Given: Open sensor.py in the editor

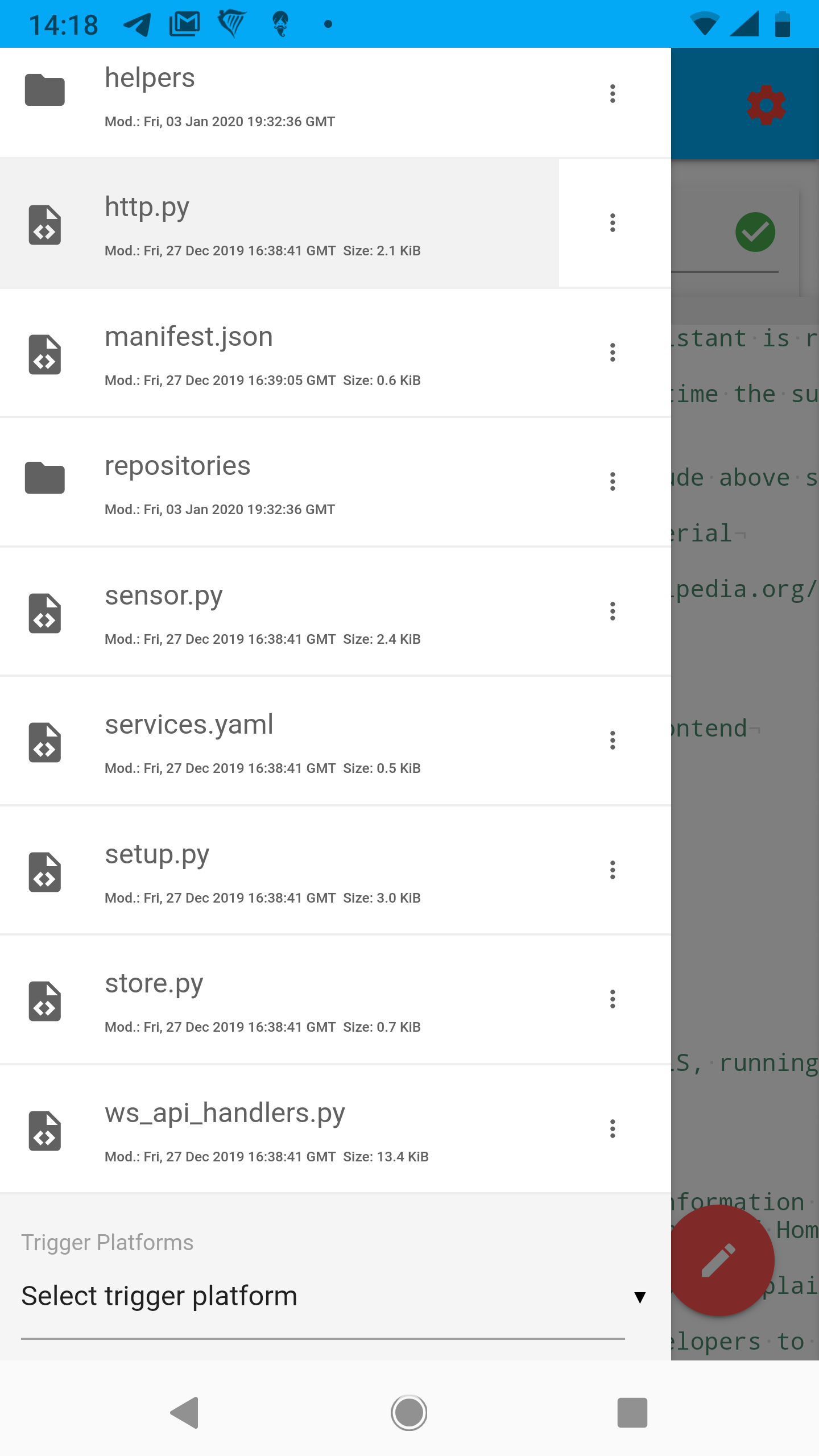Looking at the screenshot, I should click(x=164, y=596).
